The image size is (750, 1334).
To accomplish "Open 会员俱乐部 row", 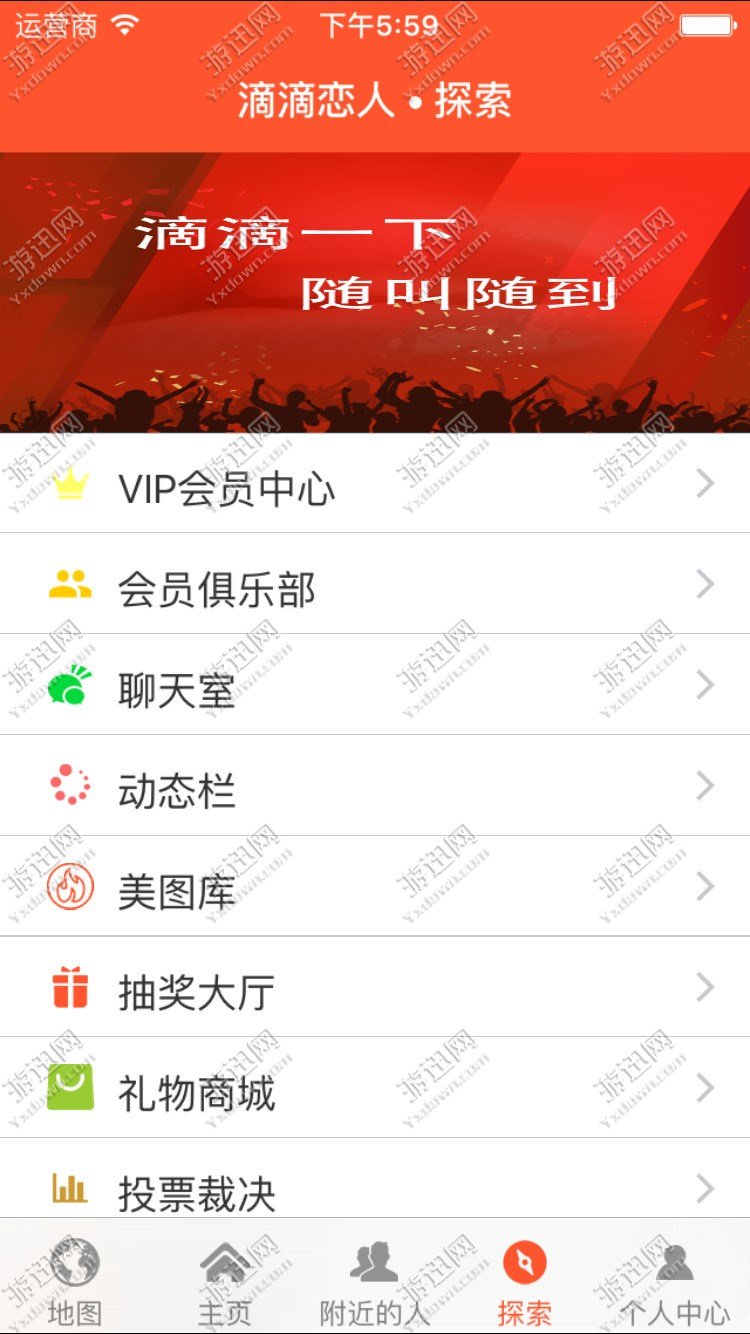I will (375, 585).
